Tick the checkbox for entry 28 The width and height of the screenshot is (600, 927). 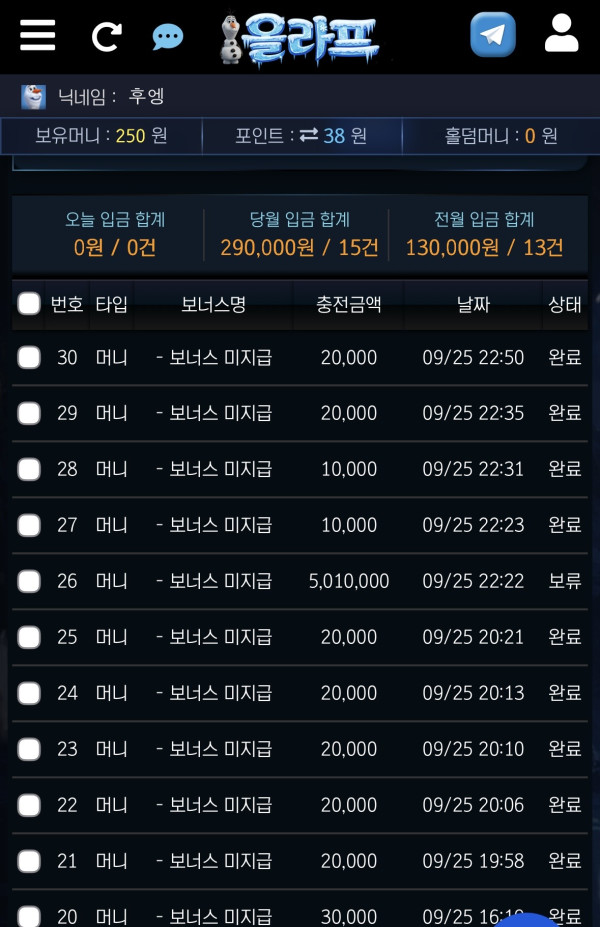click(x=29, y=469)
